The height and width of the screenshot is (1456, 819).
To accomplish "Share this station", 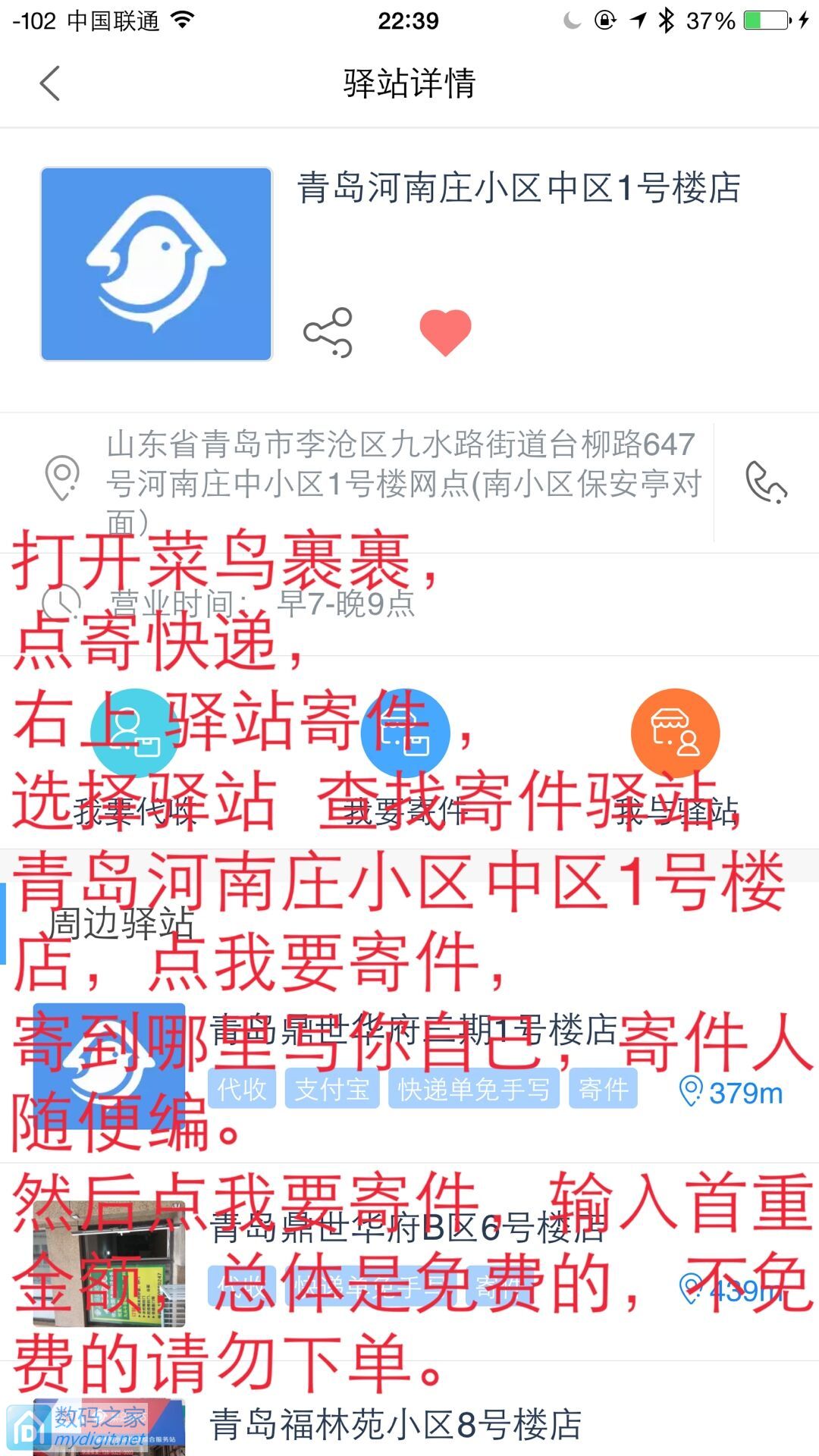I will pos(328,332).
